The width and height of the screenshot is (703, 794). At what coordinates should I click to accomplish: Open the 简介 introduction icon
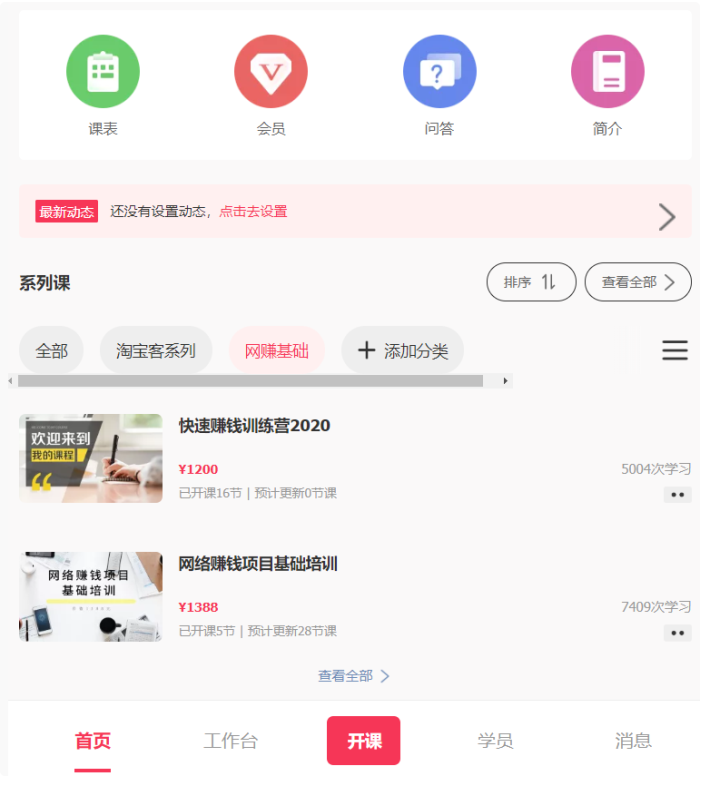[x=607, y=72]
